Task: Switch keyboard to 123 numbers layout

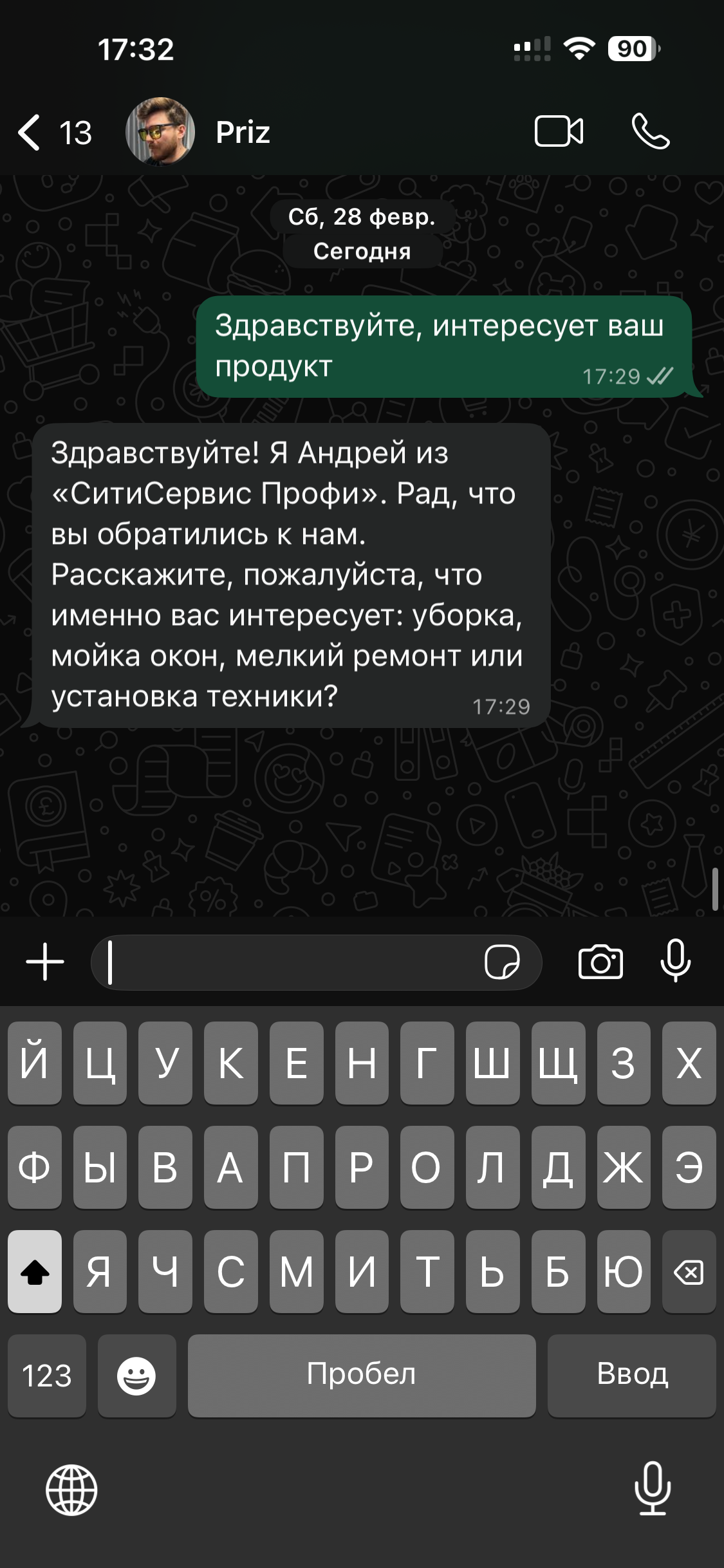Action: tap(47, 1376)
